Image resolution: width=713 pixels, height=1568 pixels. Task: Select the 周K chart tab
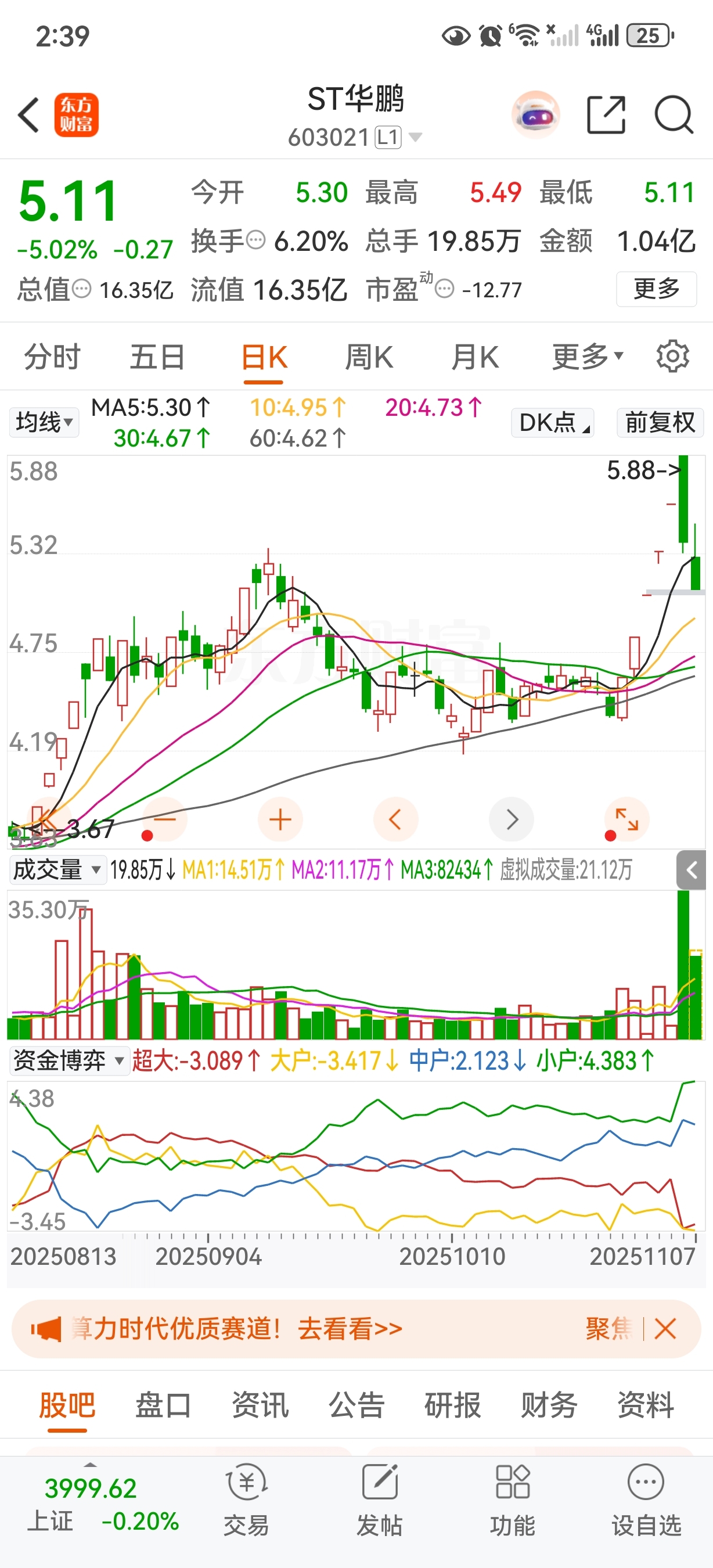[369, 357]
